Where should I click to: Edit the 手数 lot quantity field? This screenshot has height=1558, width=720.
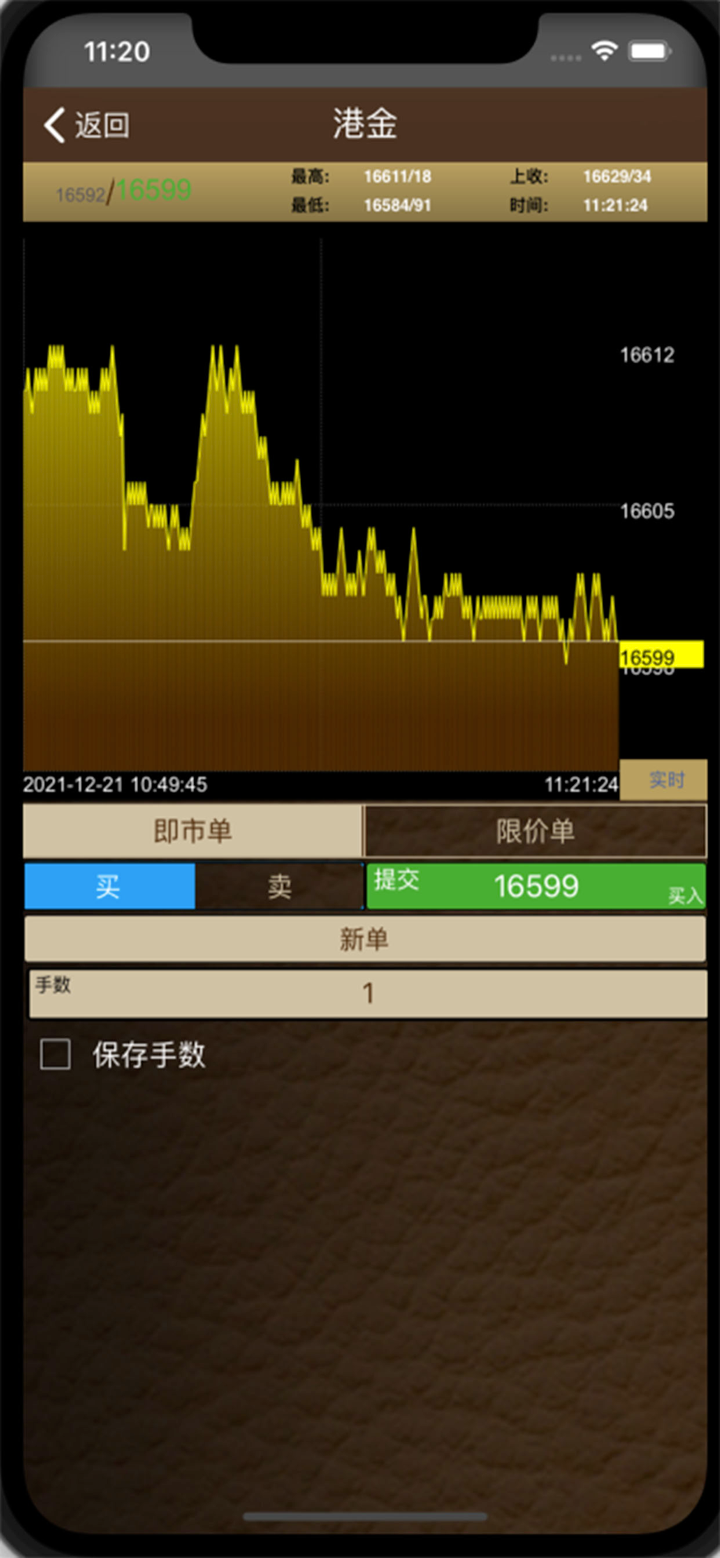[x=367, y=993]
